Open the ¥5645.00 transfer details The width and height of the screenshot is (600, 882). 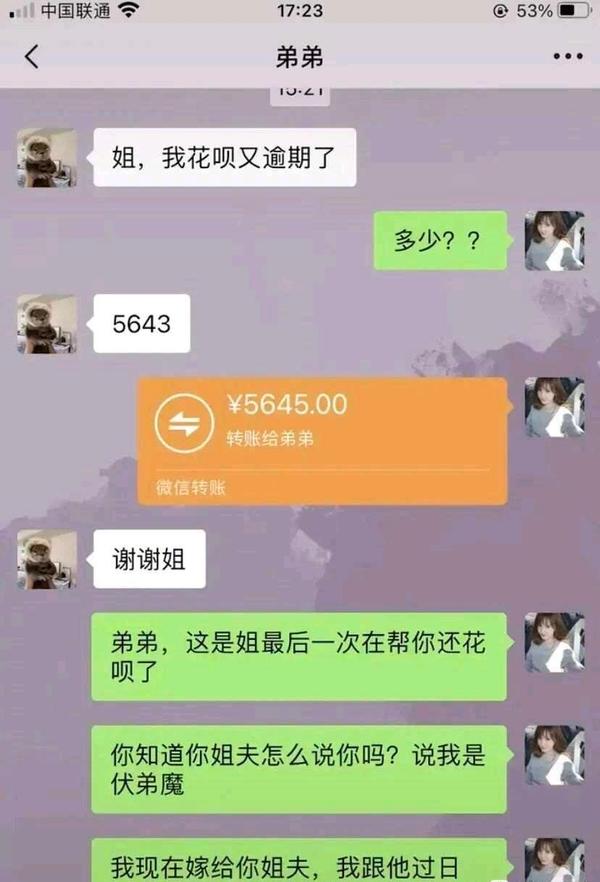click(x=322, y=440)
